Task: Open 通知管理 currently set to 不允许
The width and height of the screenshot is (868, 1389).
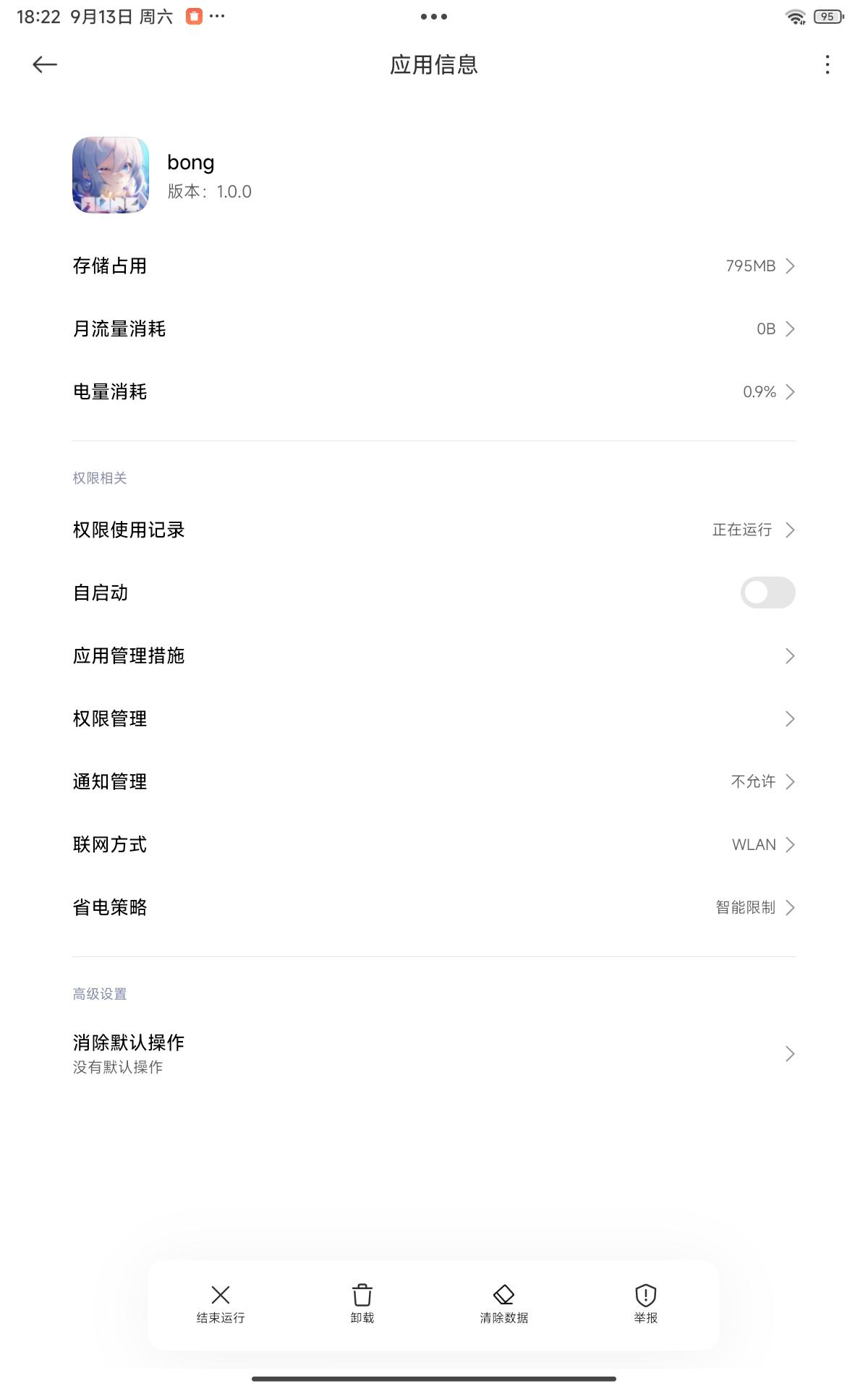Action: [434, 781]
